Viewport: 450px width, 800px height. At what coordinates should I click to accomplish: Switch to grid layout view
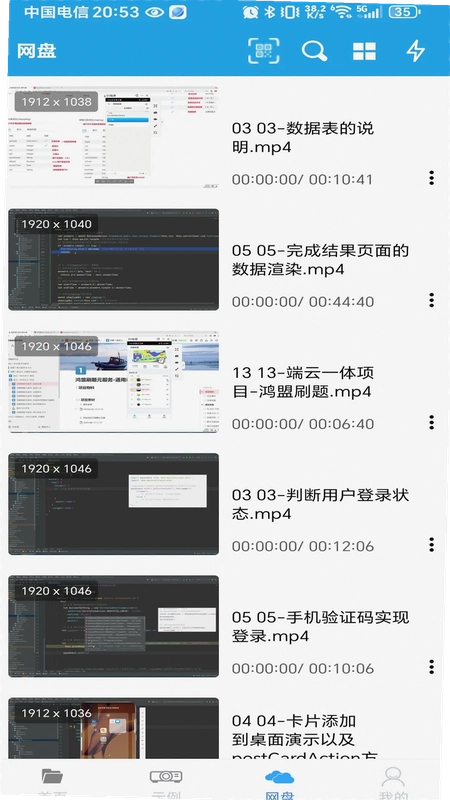(x=364, y=51)
